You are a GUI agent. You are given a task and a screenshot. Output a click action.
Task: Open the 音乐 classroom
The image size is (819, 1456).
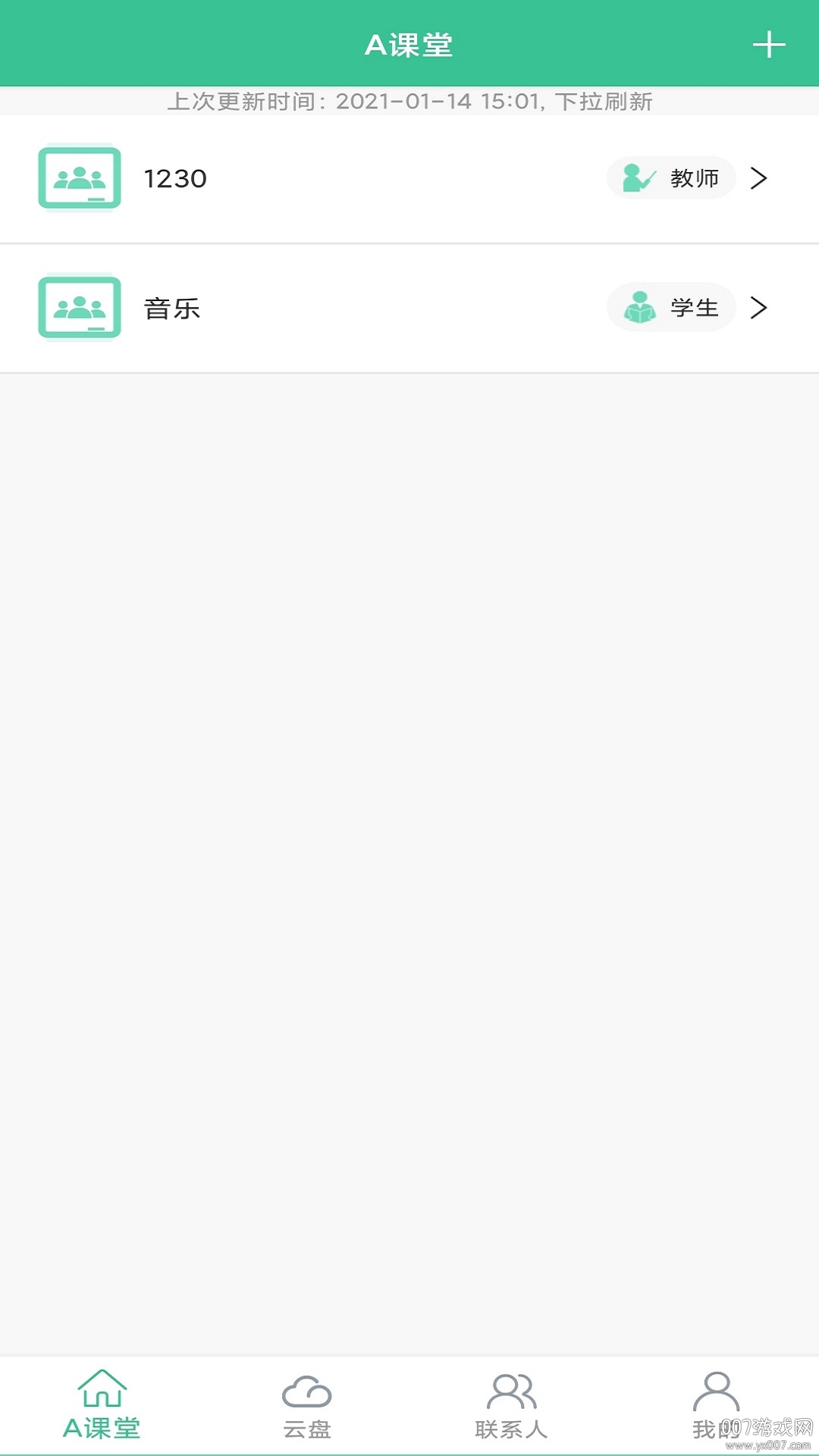pos(409,309)
